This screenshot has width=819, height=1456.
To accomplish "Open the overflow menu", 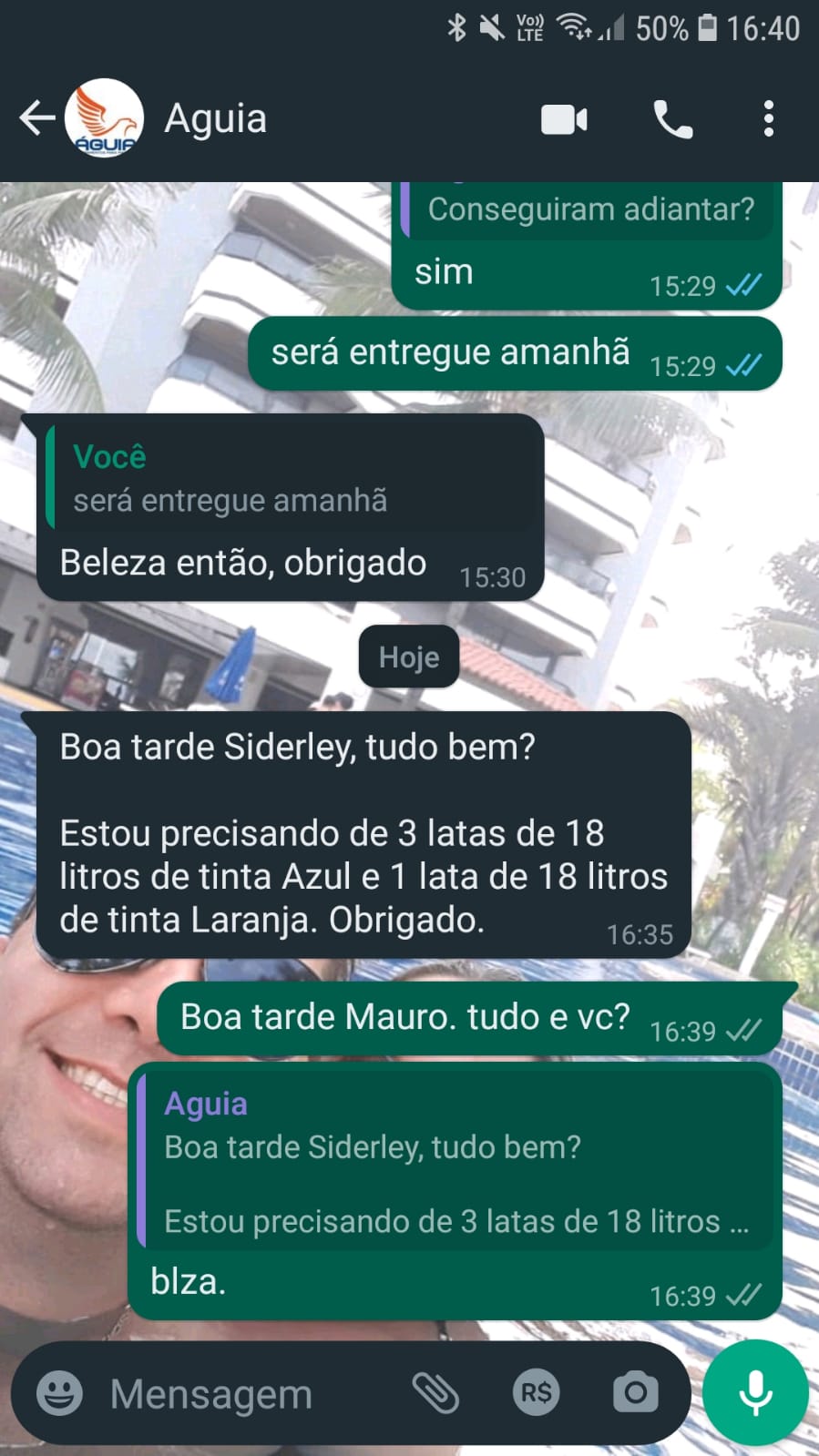I will [768, 119].
